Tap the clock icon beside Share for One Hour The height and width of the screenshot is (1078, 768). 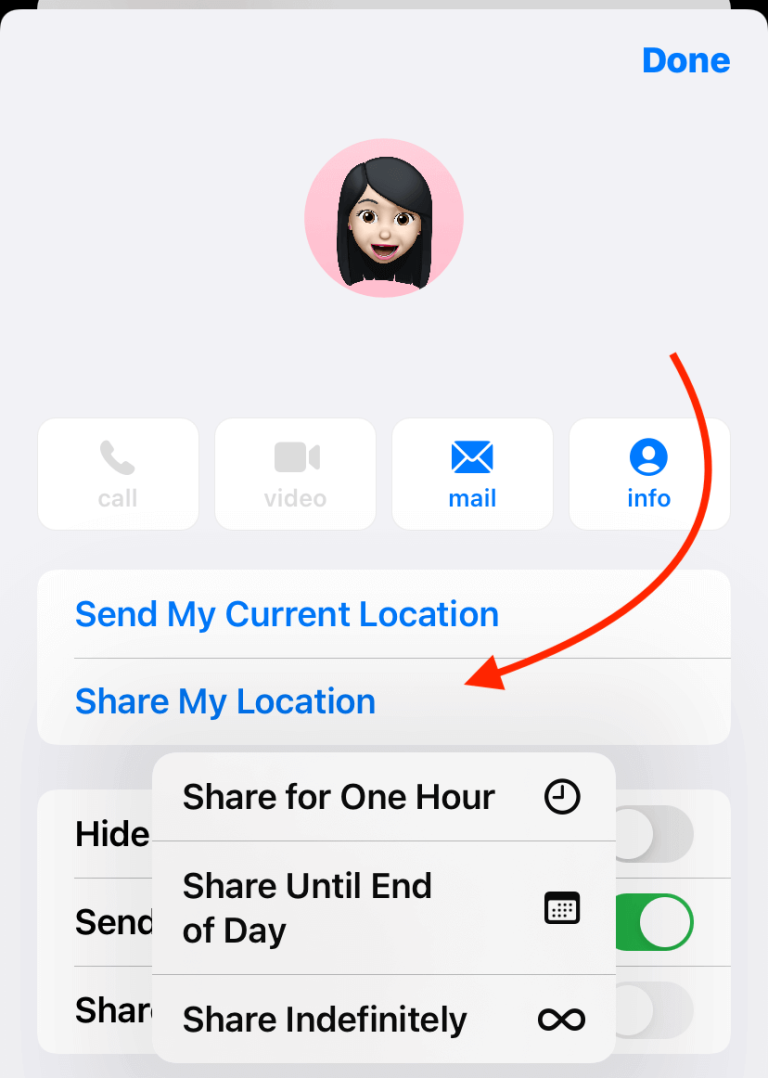(562, 797)
